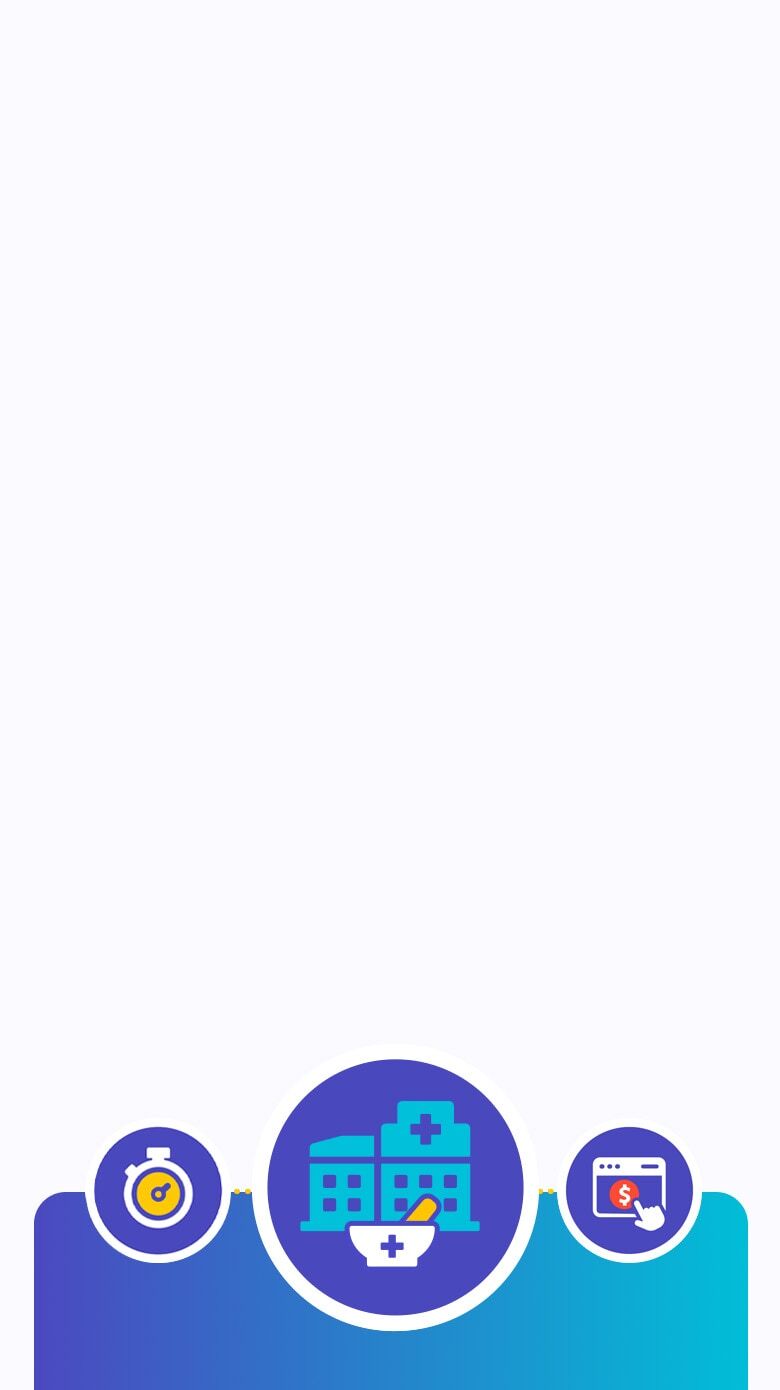Tap the hospital pharmacy icon circle
Viewport: 780px width, 1390px height.
[x=395, y=1188]
